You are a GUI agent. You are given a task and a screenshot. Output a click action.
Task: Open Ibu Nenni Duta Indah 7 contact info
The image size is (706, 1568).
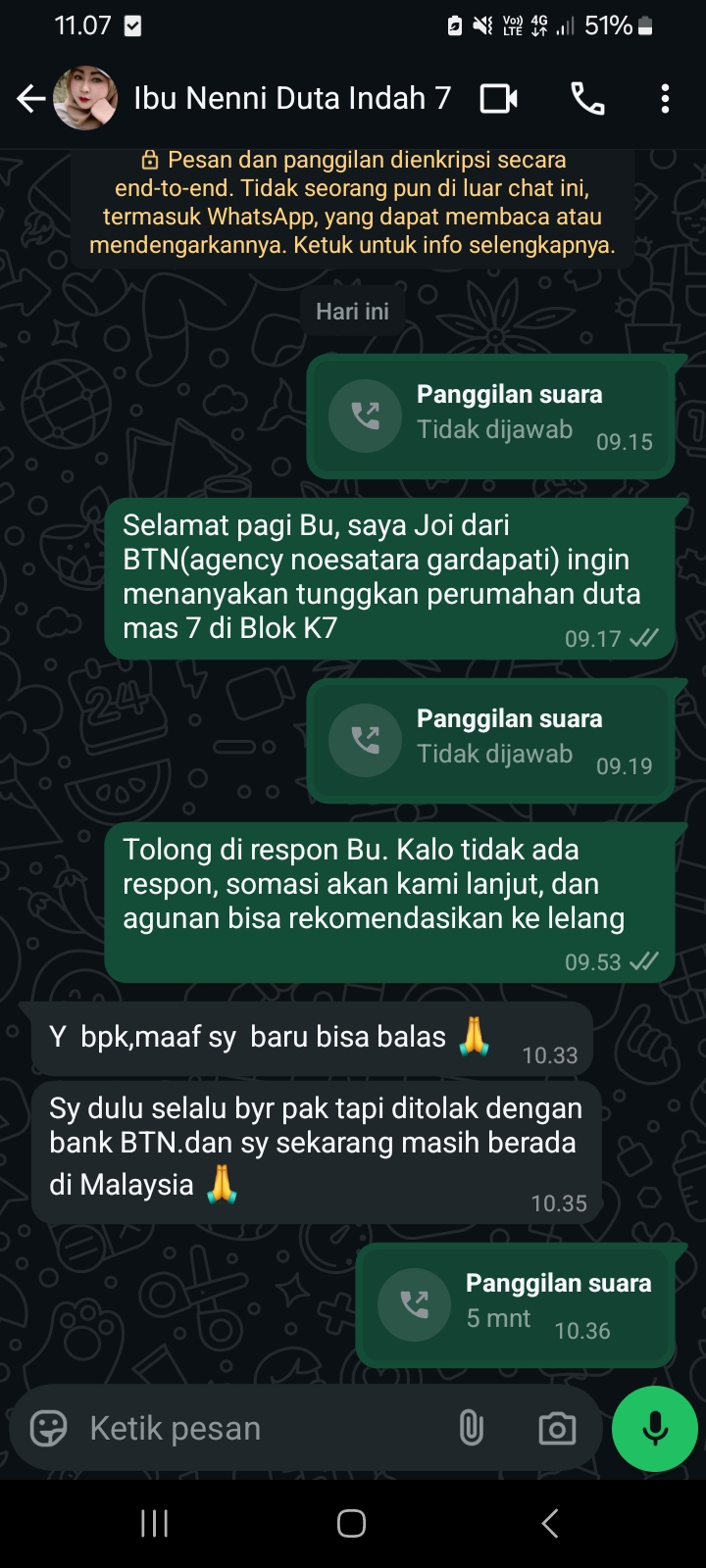(291, 98)
